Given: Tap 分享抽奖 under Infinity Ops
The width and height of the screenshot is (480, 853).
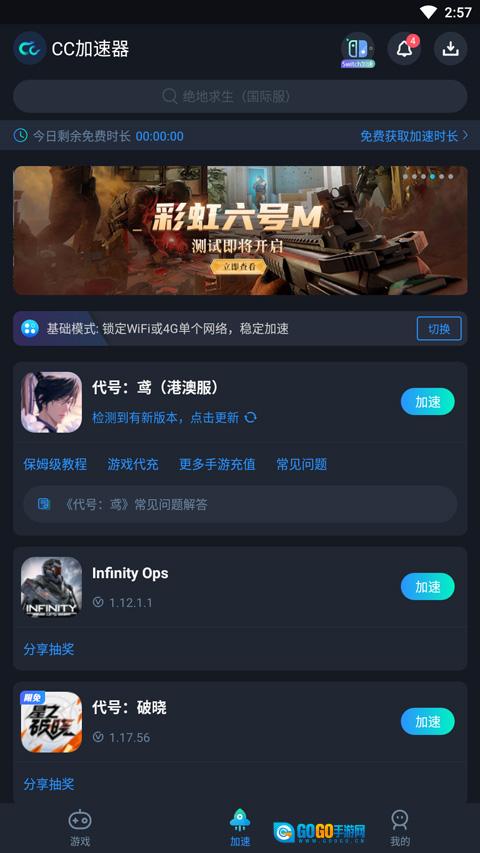Looking at the screenshot, I should tap(48, 650).
